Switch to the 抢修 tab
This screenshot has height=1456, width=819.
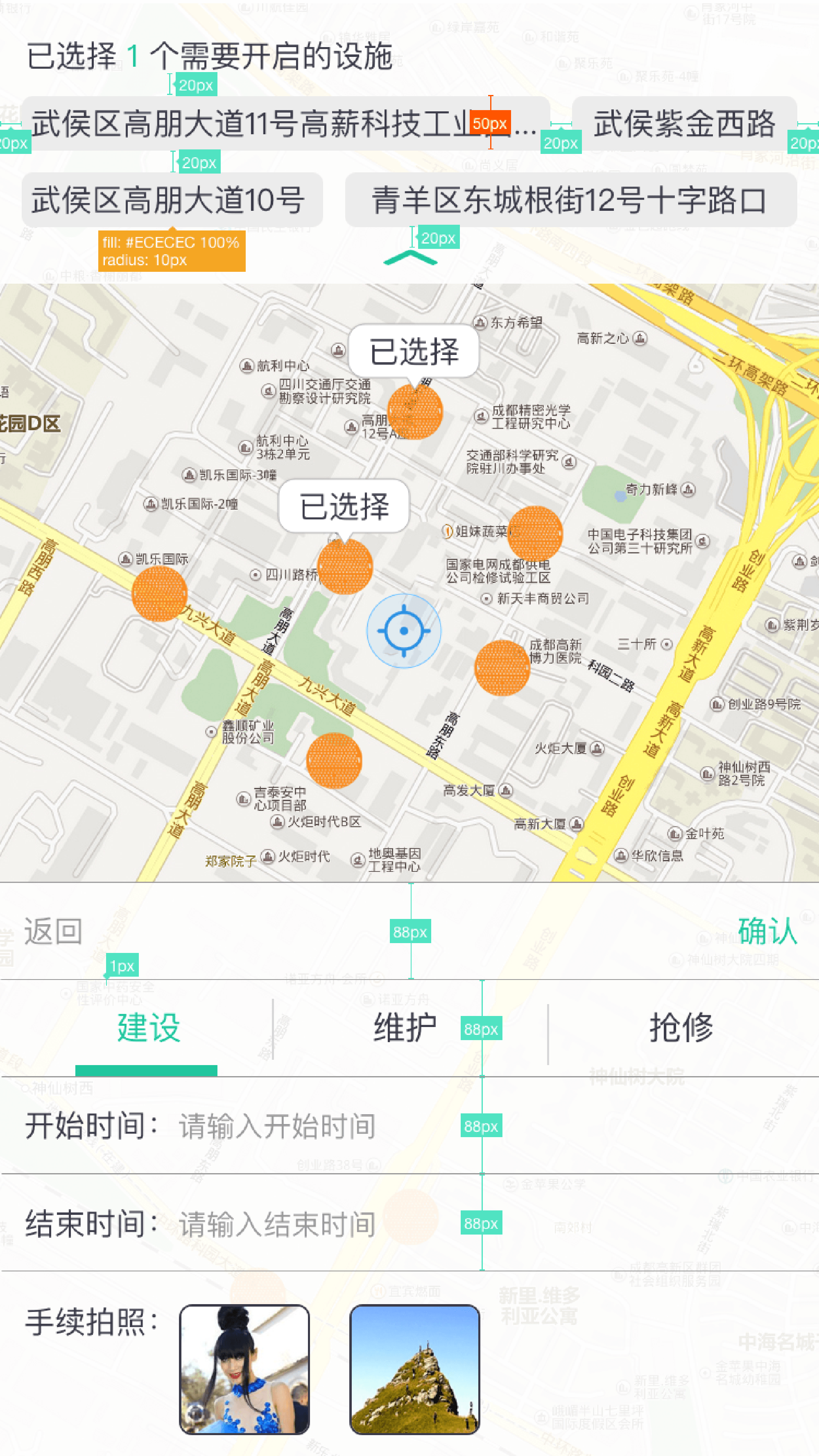point(681,1027)
